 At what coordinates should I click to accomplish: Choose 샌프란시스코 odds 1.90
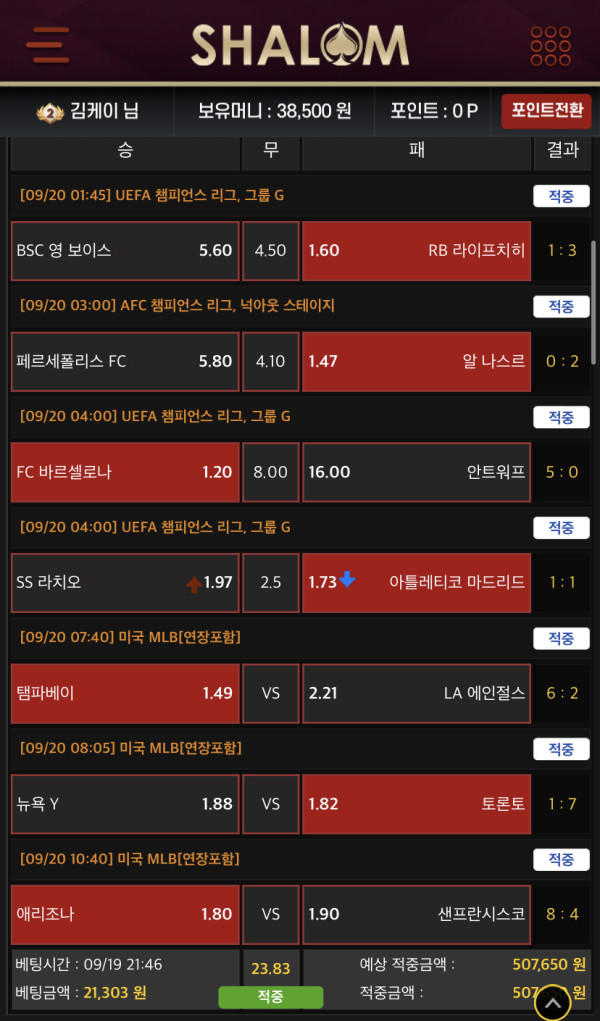pyautogui.click(x=417, y=914)
